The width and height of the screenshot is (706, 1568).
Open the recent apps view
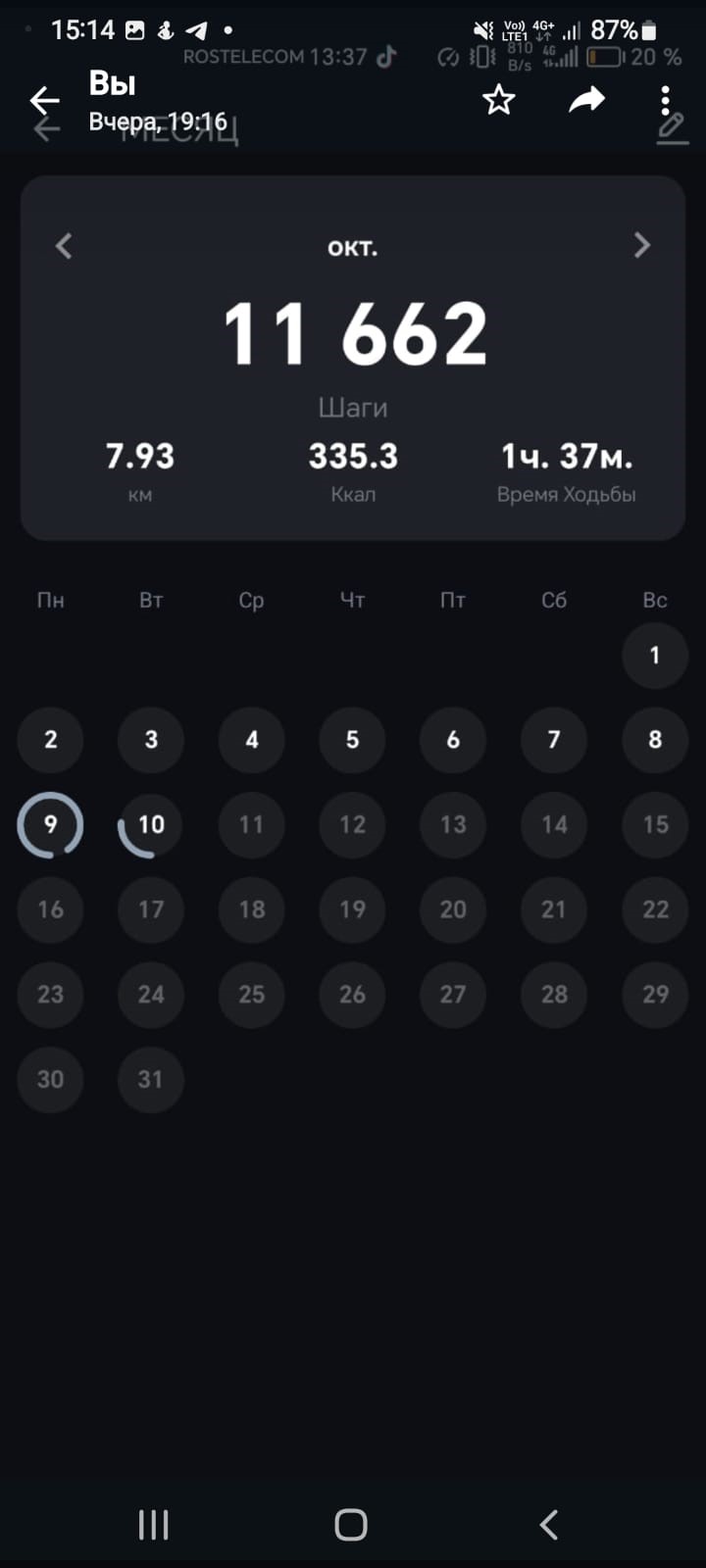pyautogui.click(x=154, y=1524)
